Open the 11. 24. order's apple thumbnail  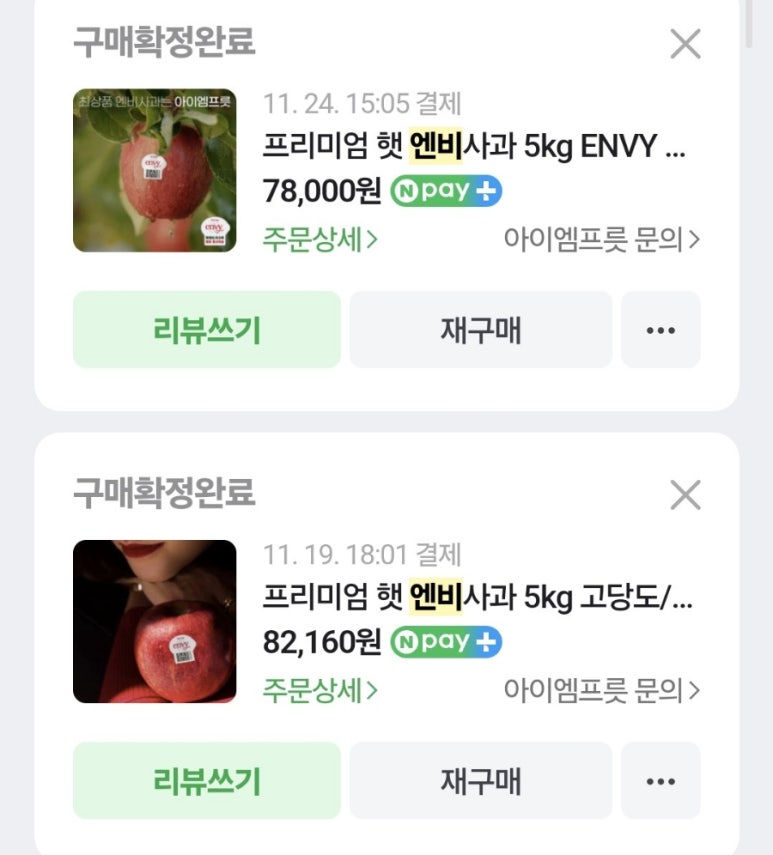(x=155, y=170)
